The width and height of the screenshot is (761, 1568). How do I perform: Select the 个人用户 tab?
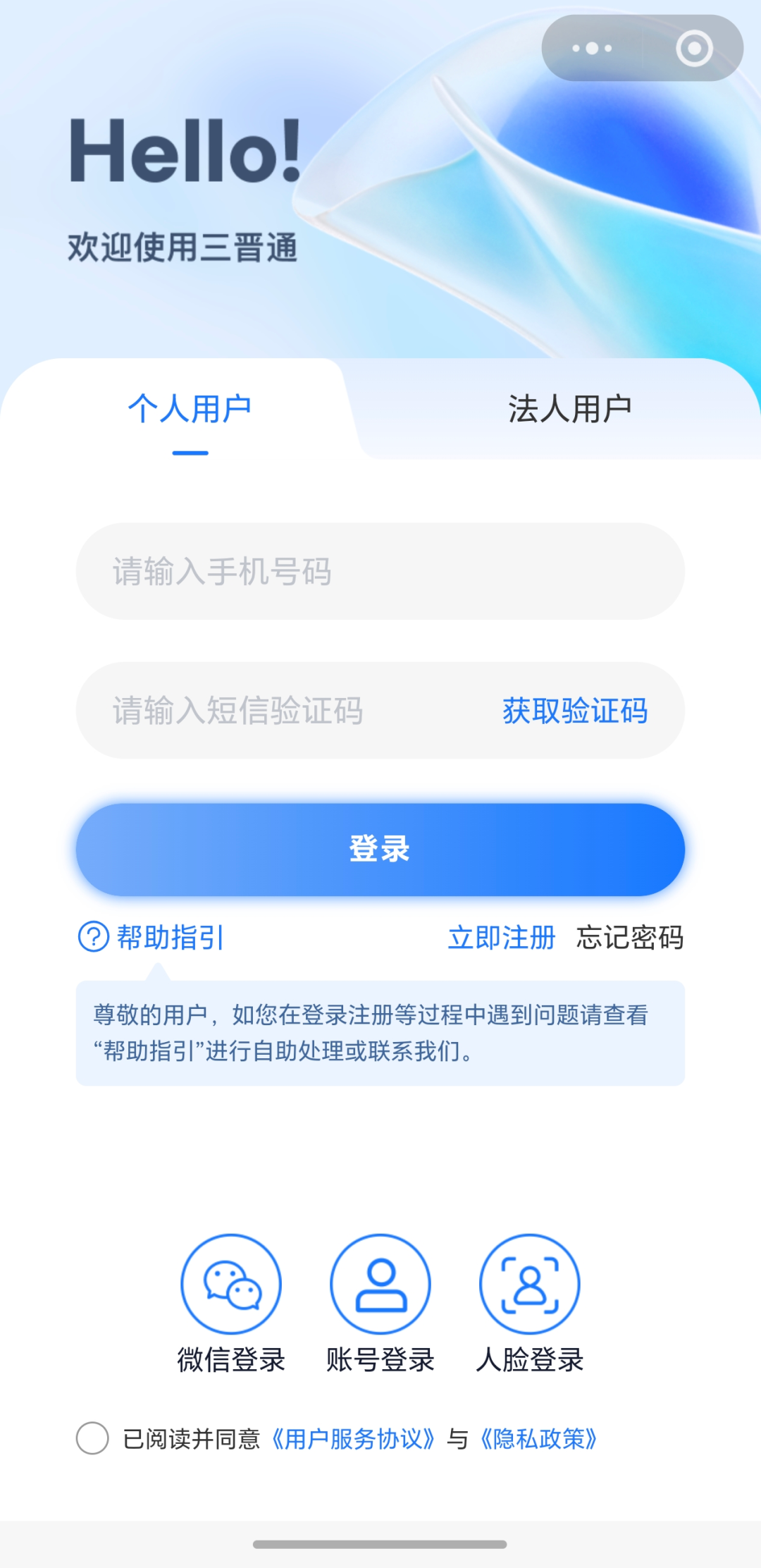[x=192, y=408]
